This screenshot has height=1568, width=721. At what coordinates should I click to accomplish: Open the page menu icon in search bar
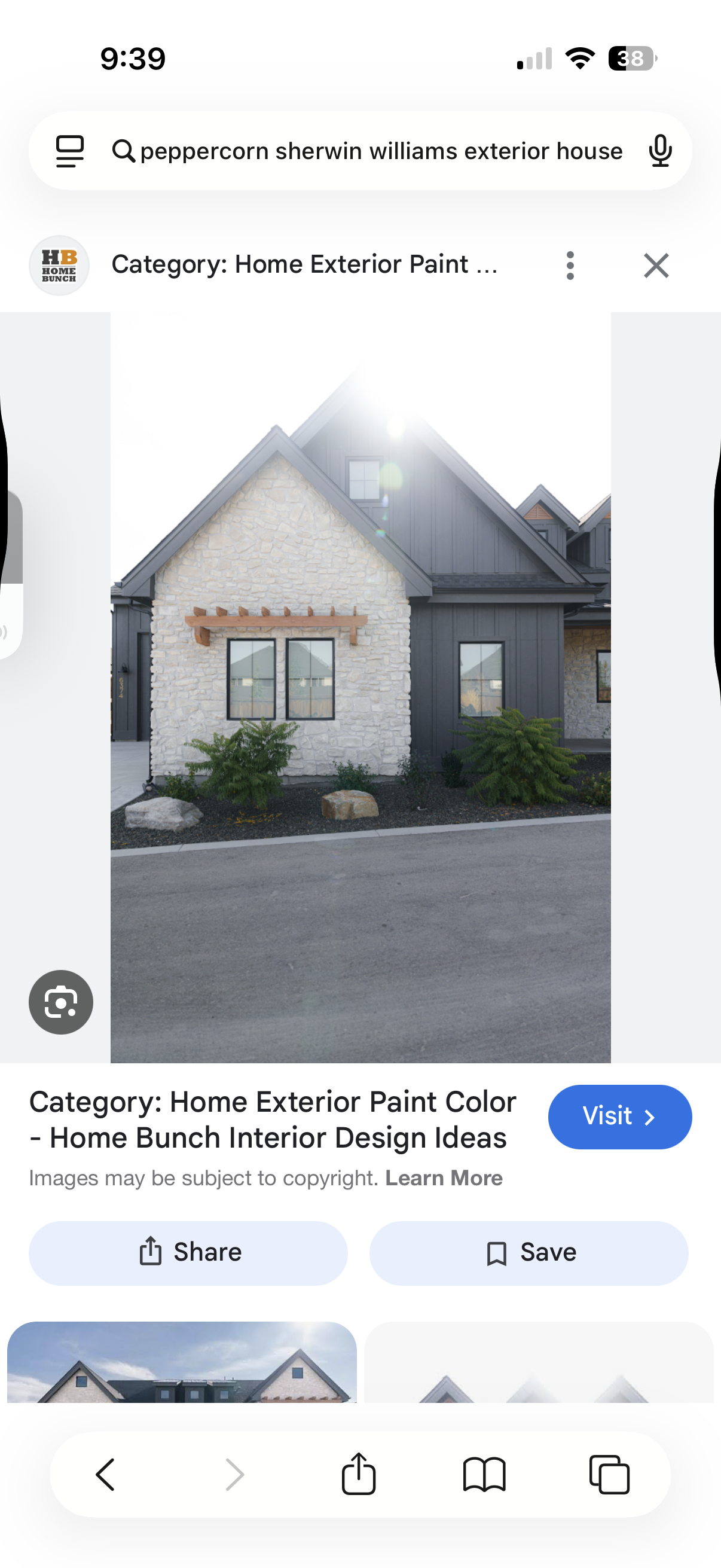pyautogui.click(x=70, y=151)
